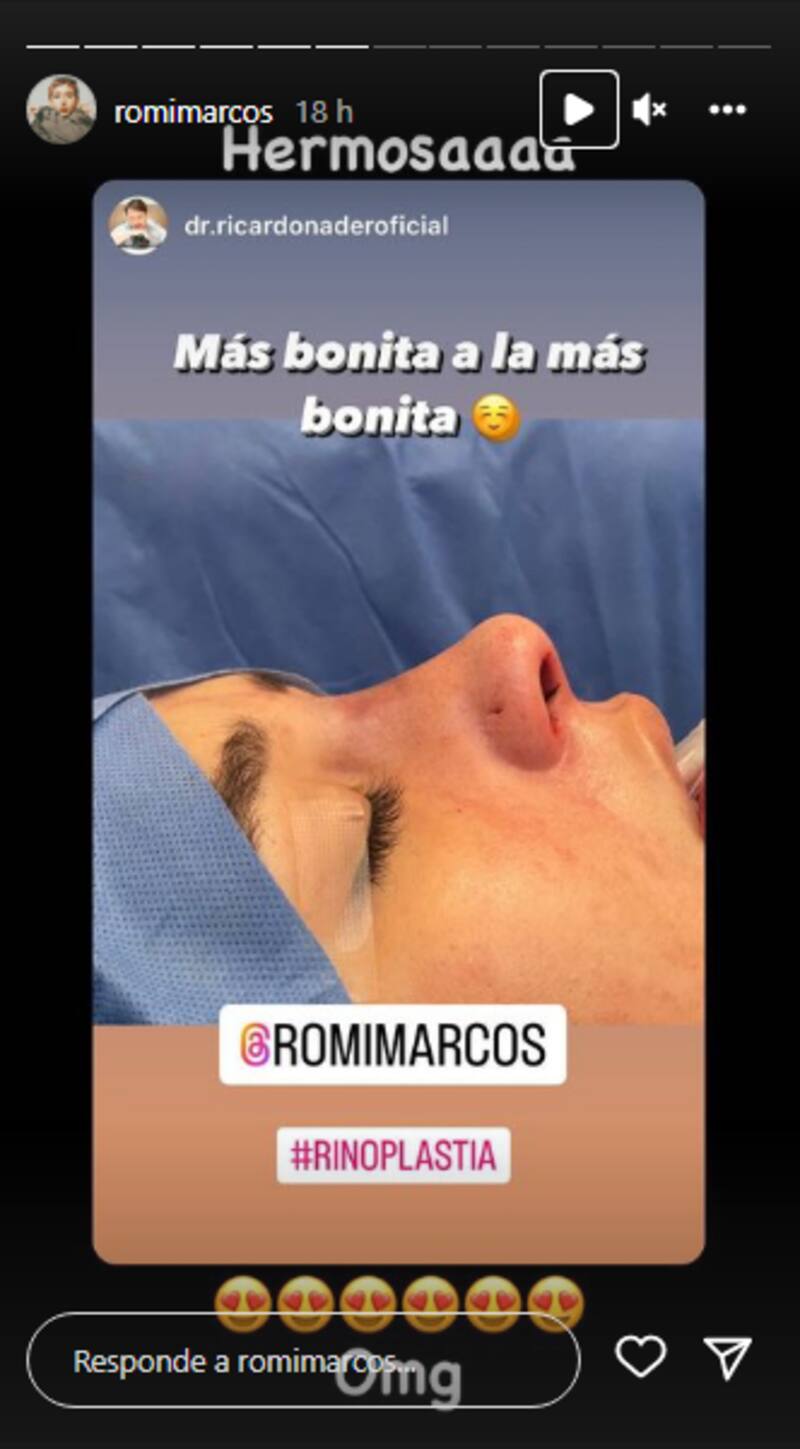
Task: Tap the @ROMIMARCOS mention sticker
Action: (x=393, y=1045)
